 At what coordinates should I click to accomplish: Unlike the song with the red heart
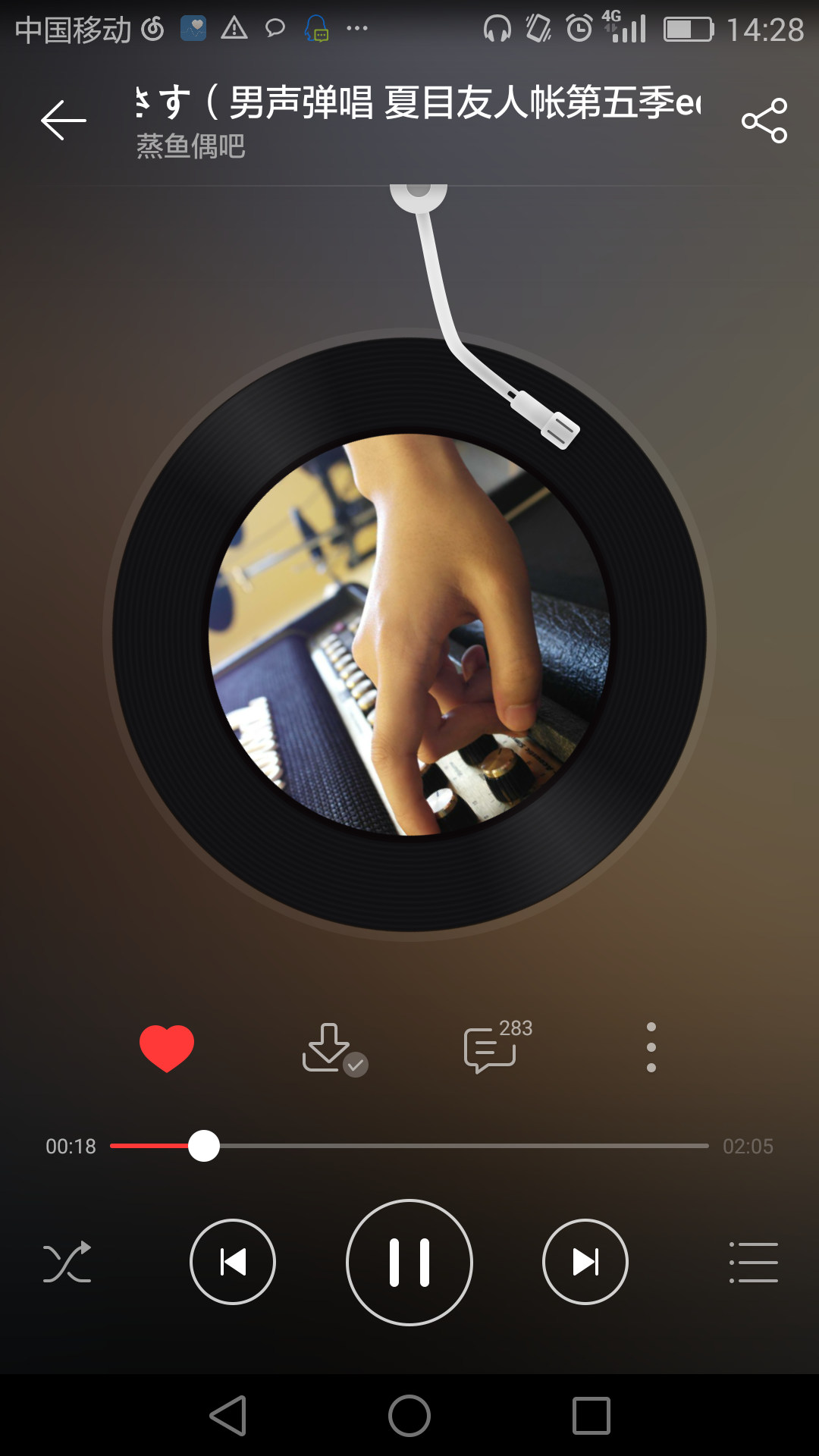point(167,1048)
